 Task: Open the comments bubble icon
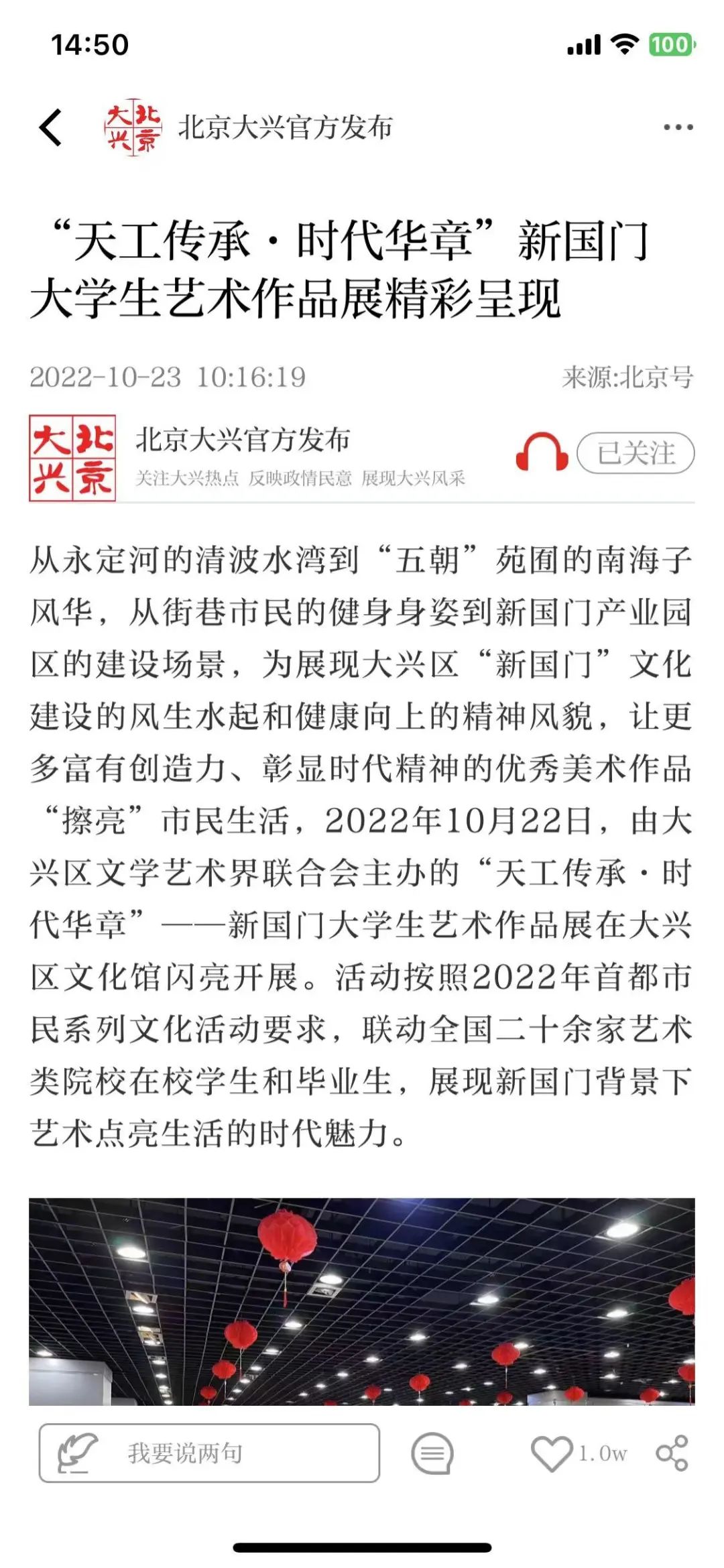point(432,1453)
